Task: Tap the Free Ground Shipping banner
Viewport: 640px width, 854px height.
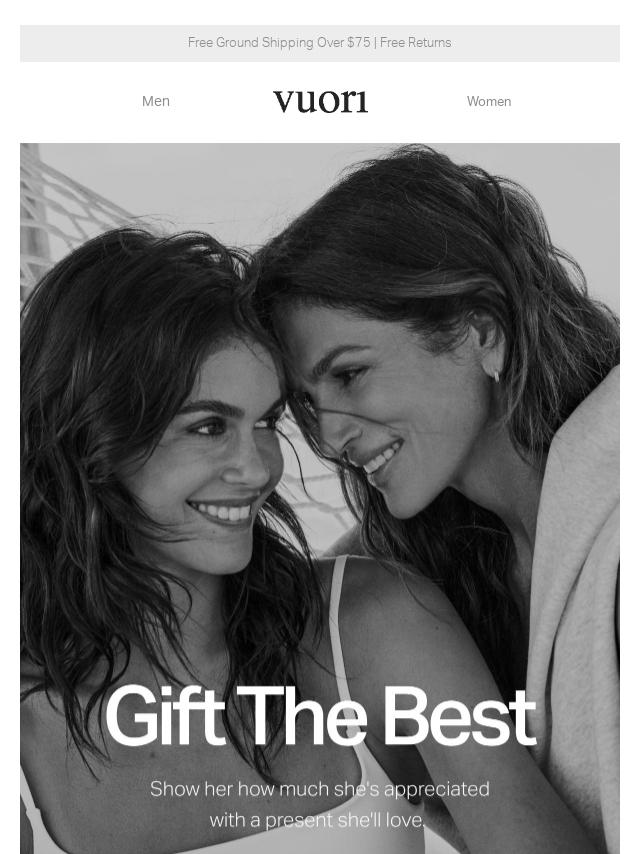Action: tap(319, 43)
